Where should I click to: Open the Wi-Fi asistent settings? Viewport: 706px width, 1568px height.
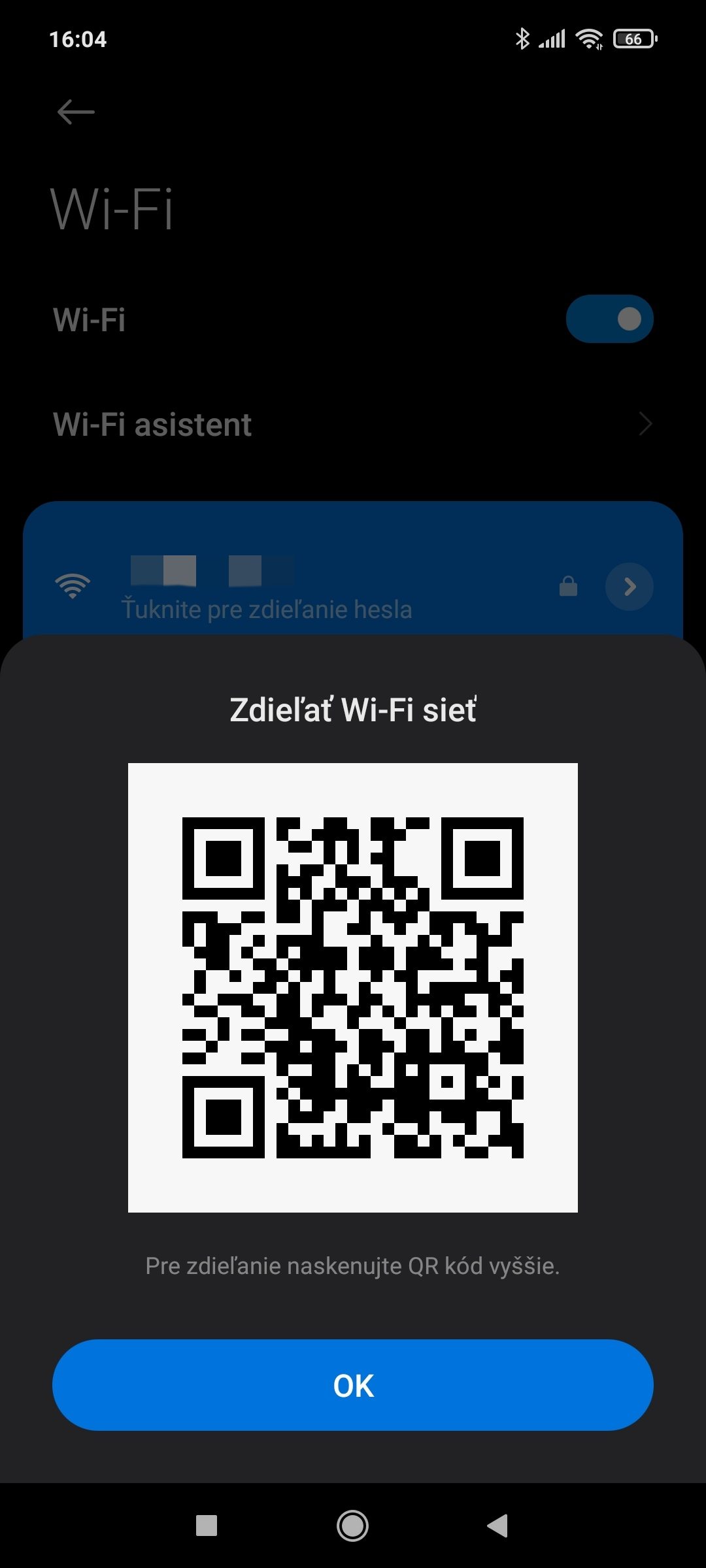coord(353,425)
